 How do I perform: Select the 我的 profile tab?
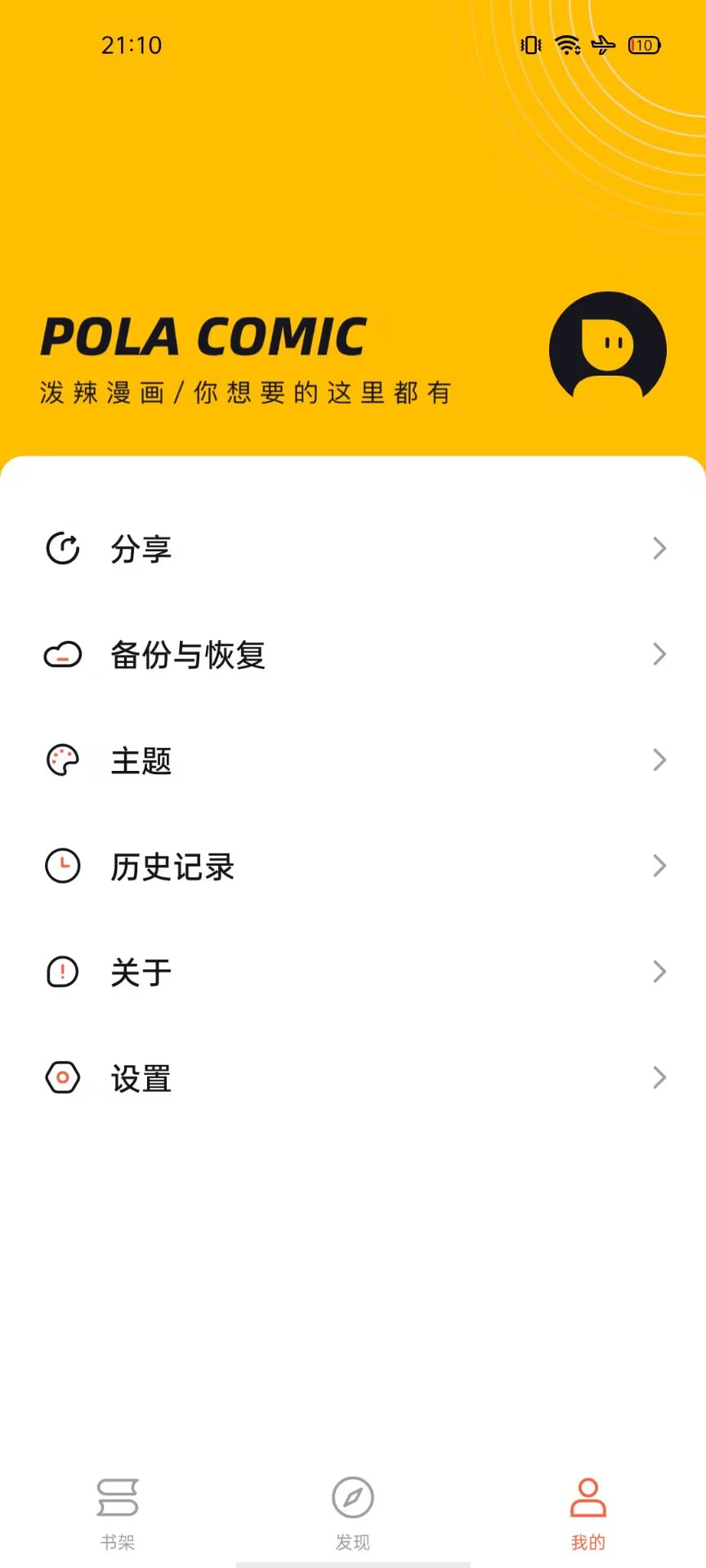[x=588, y=1512]
